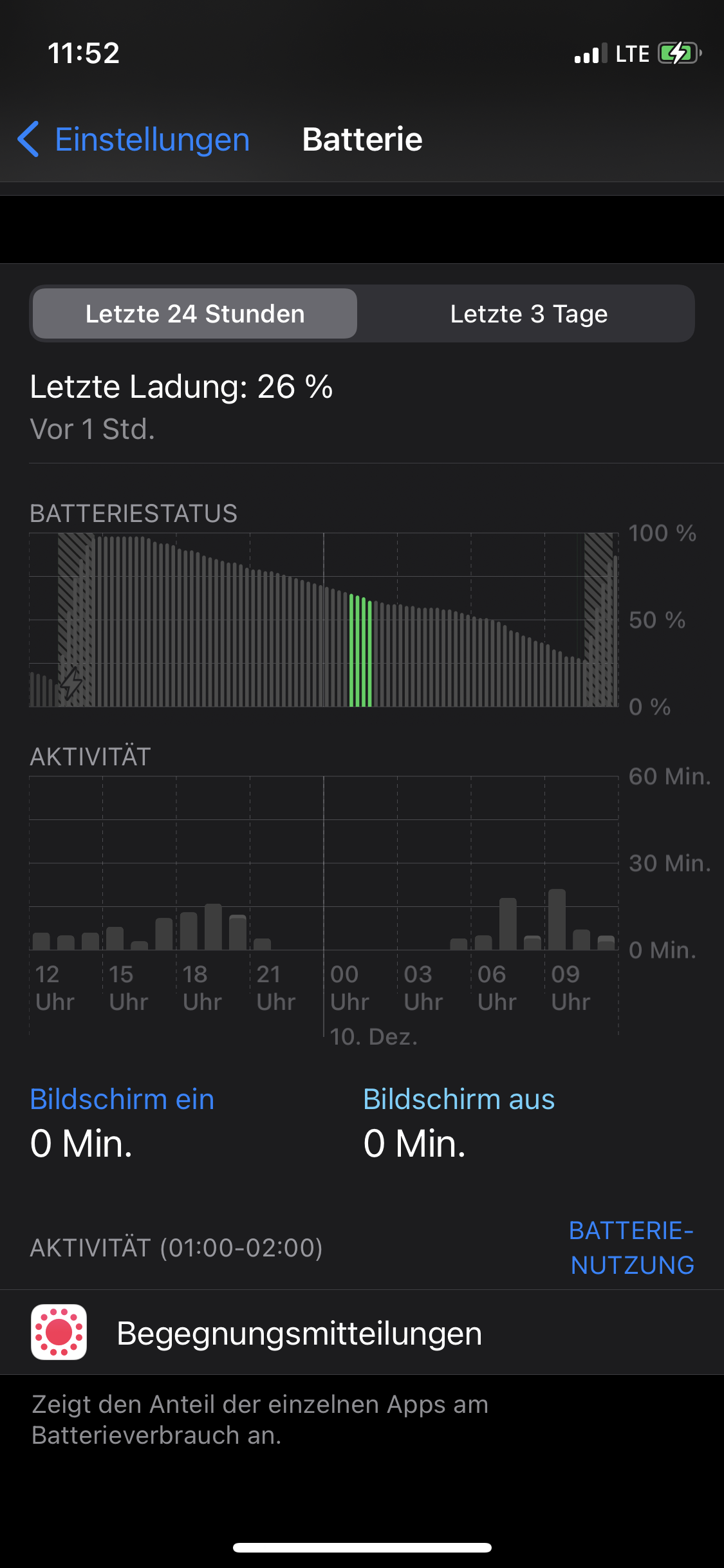724x1568 pixels.
Task: Tap the Batterienutzung link
Action: (631, 1247)
